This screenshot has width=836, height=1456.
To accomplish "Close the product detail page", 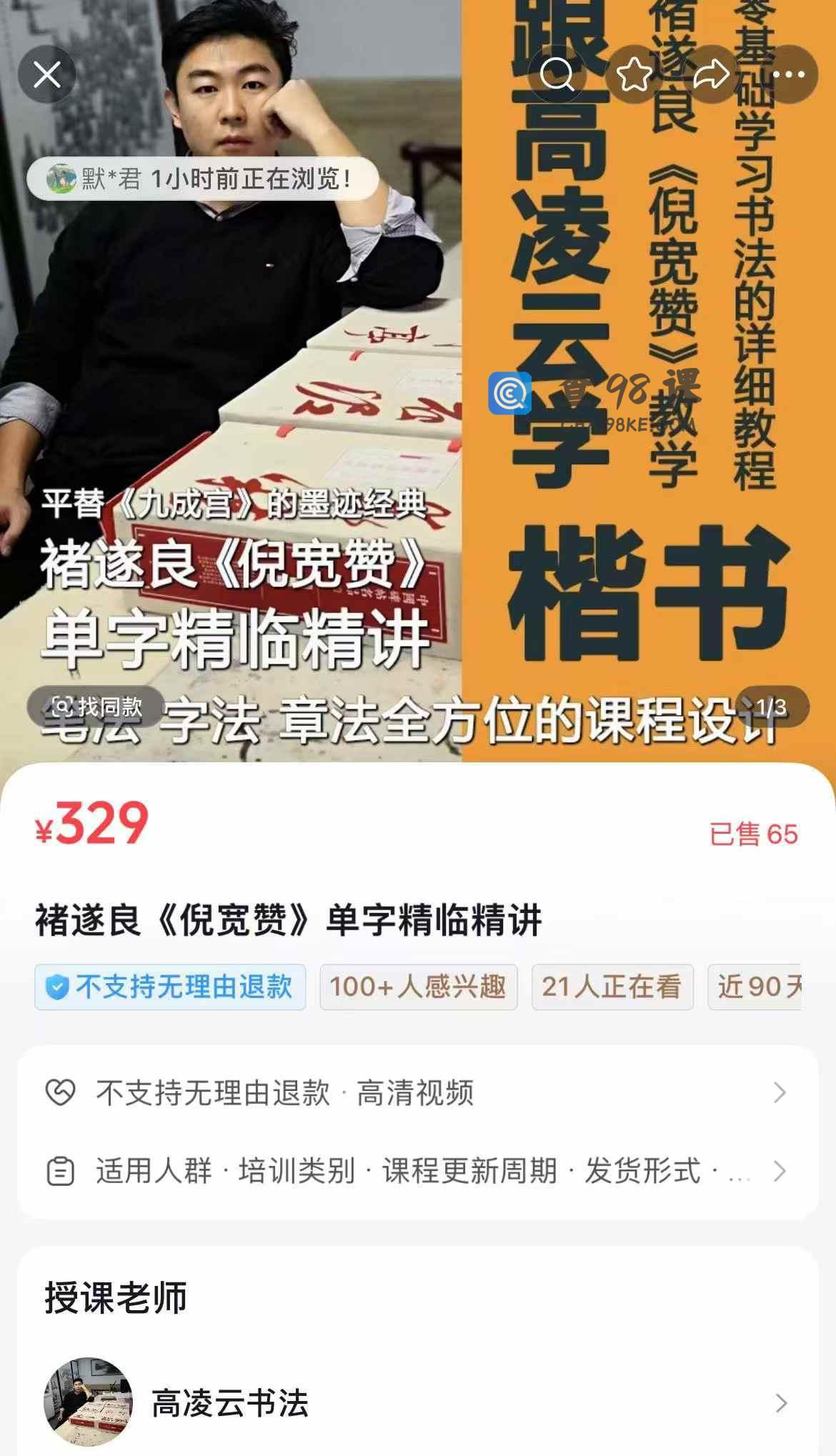I will 47,74.
